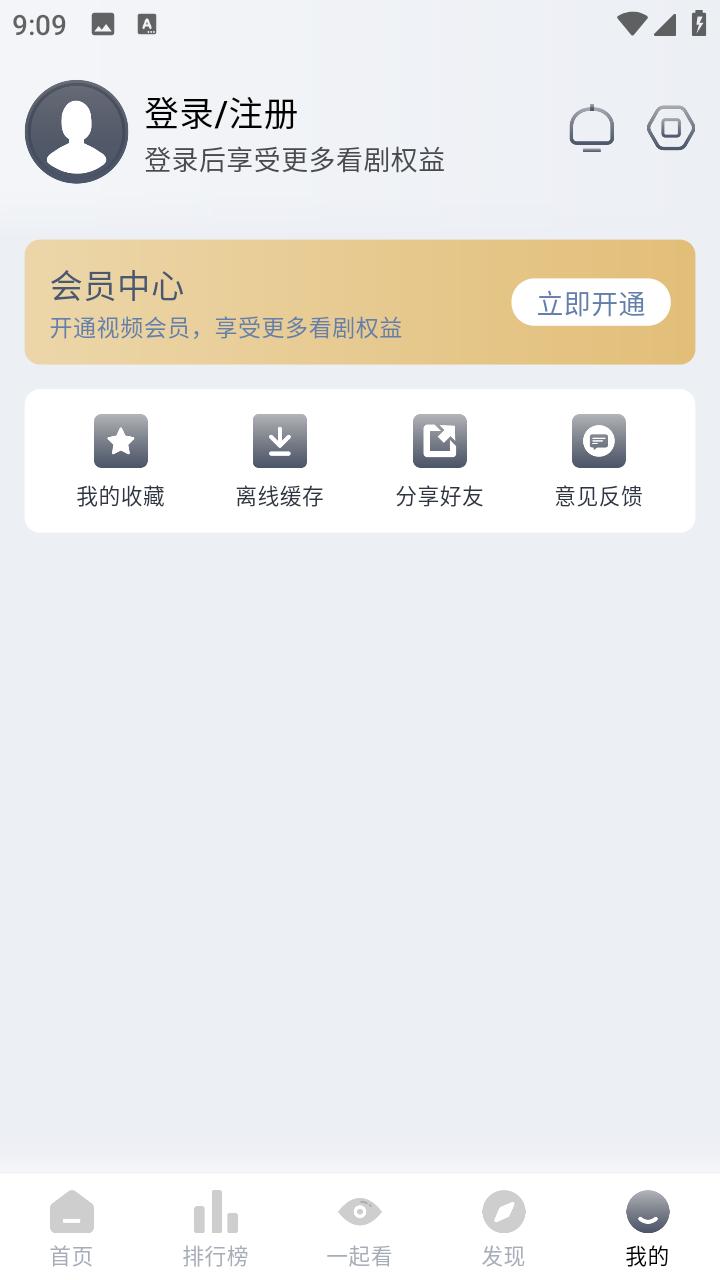The image size is (720, 1280).
Task: Tap the 一起看 watch-together eye icon
Action: tap(360, 1210)
